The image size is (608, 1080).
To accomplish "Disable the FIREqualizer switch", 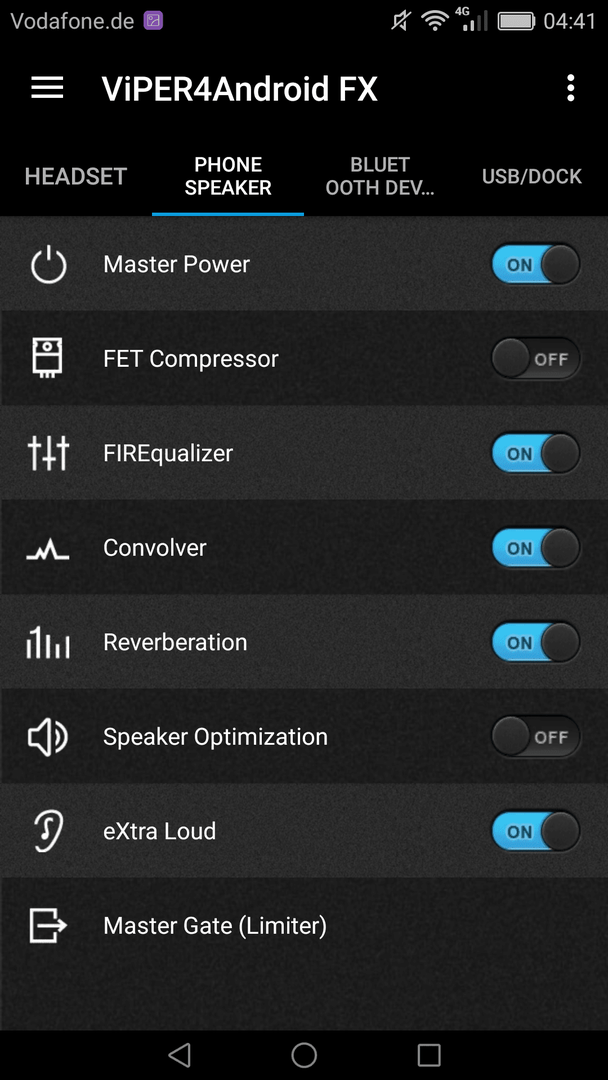I will tap(535, 453).
